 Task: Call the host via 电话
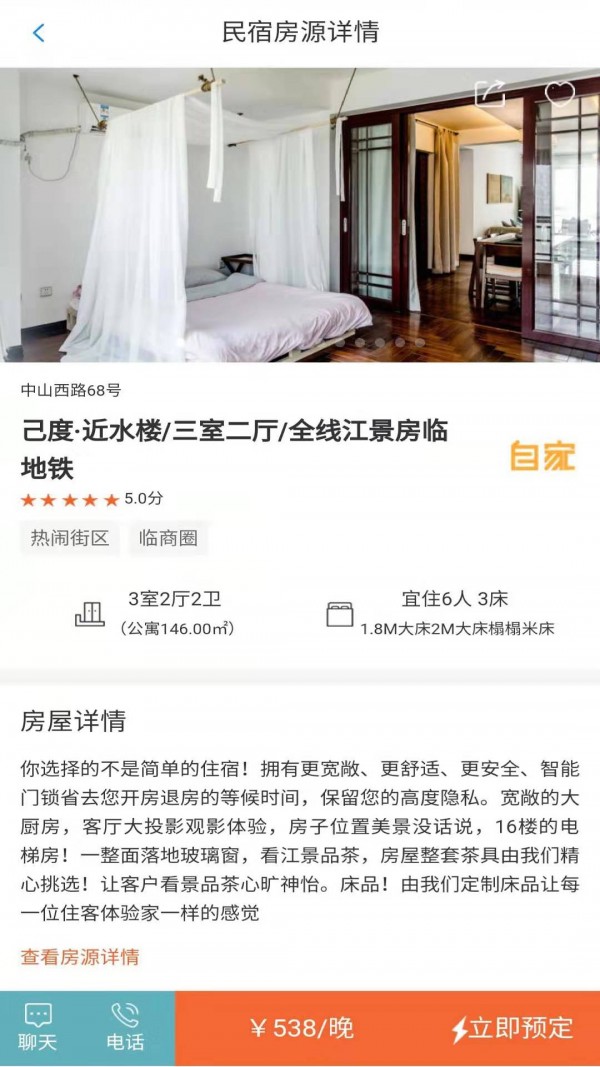tap(125, 1028)
